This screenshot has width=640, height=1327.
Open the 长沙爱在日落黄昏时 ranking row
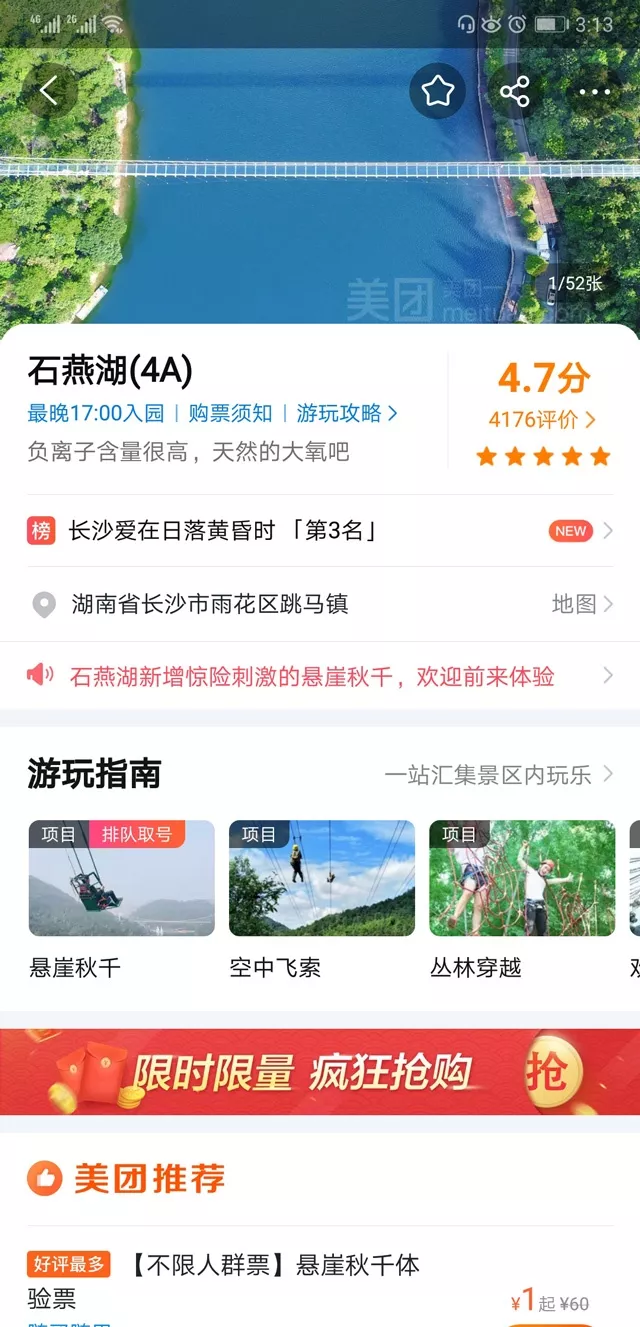[x=320, y=531]
